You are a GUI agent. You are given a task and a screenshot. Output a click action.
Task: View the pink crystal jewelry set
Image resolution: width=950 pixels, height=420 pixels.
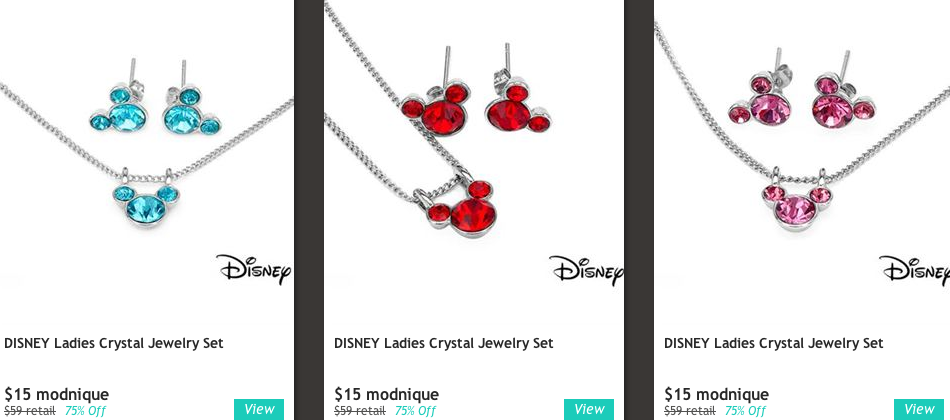pyautogui.click(x=918, y=409)
